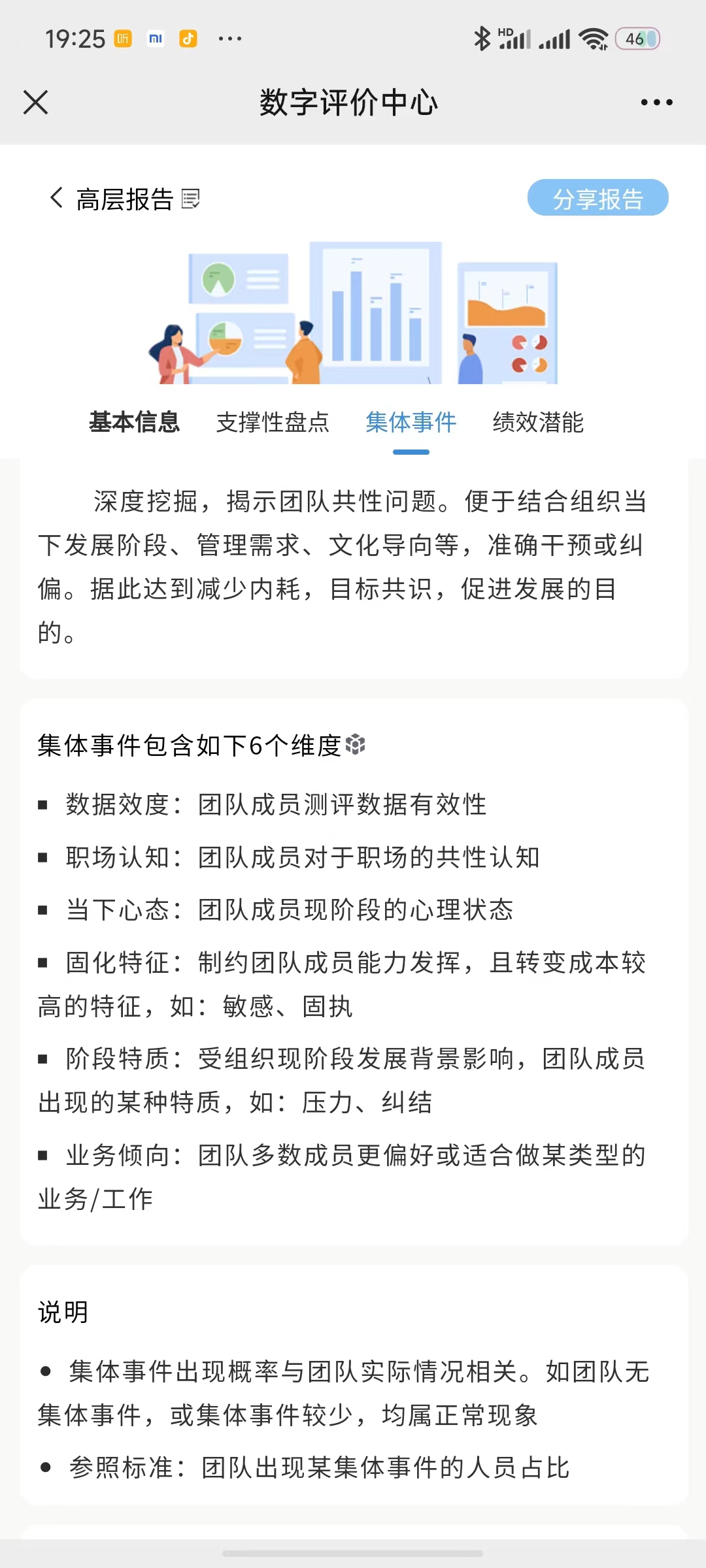
Task: Close the 数字评价中心 page
Action: (35, 103)
